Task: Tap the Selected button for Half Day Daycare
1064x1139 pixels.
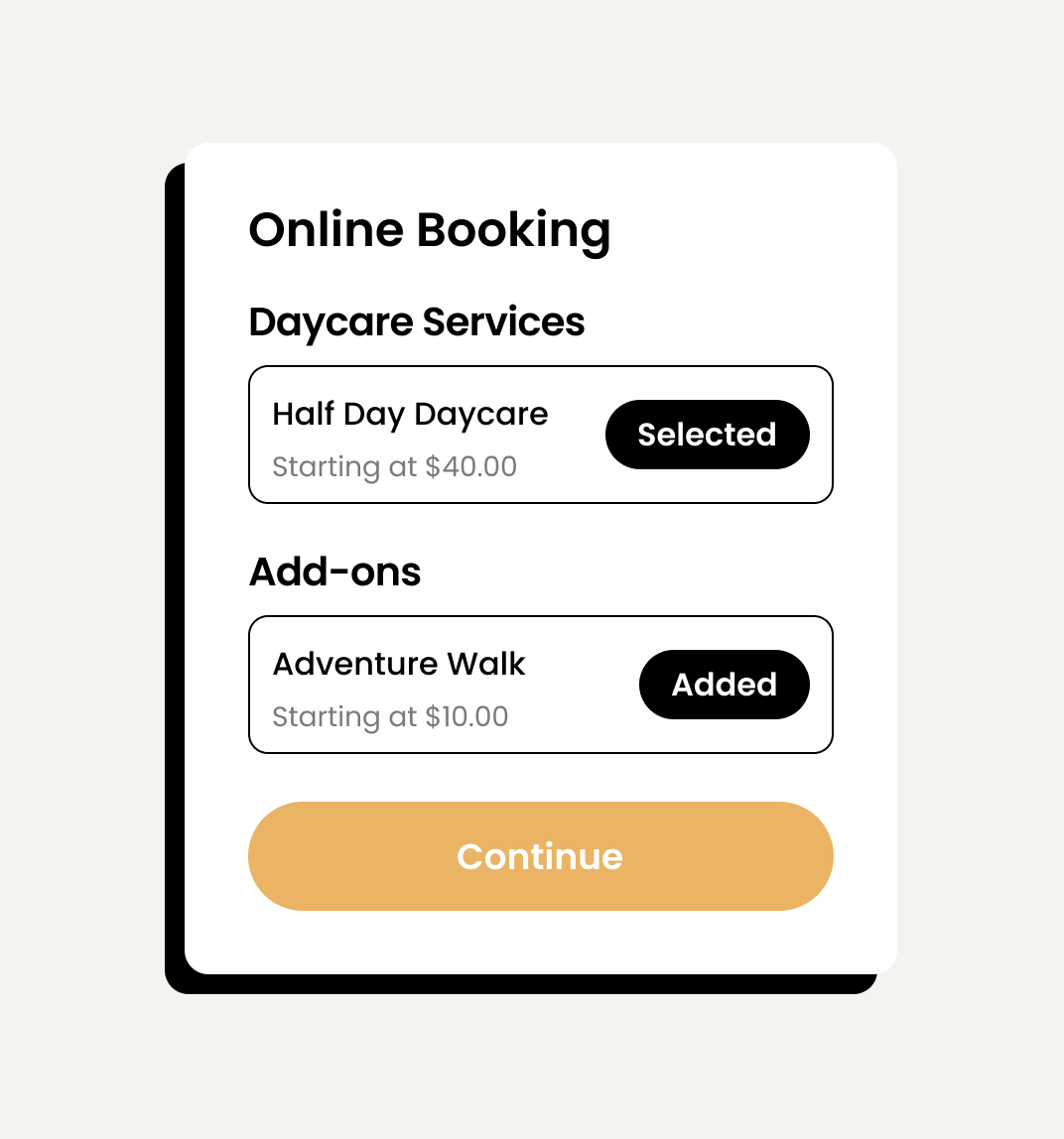Action: click(x=707, y=435)
